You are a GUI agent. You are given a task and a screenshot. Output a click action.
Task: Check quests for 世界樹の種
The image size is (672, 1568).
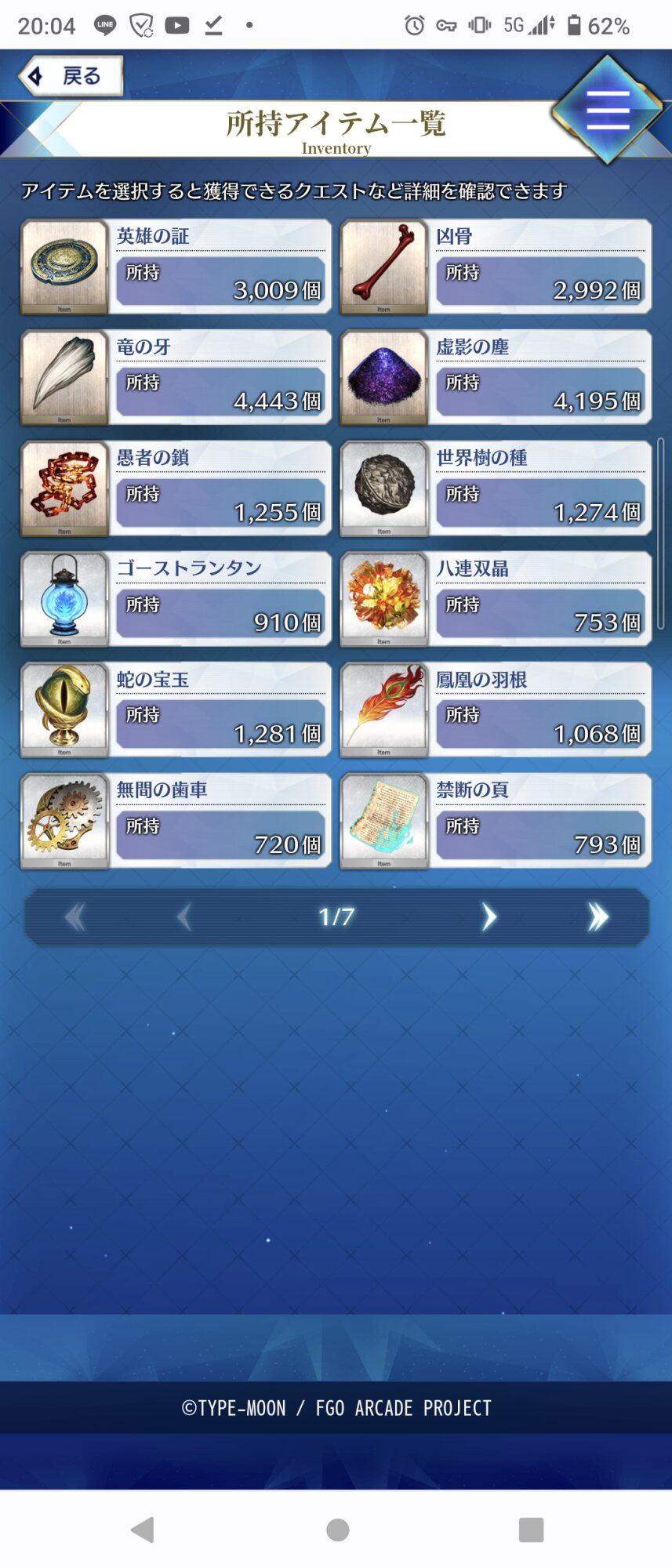tap(496, 489)
